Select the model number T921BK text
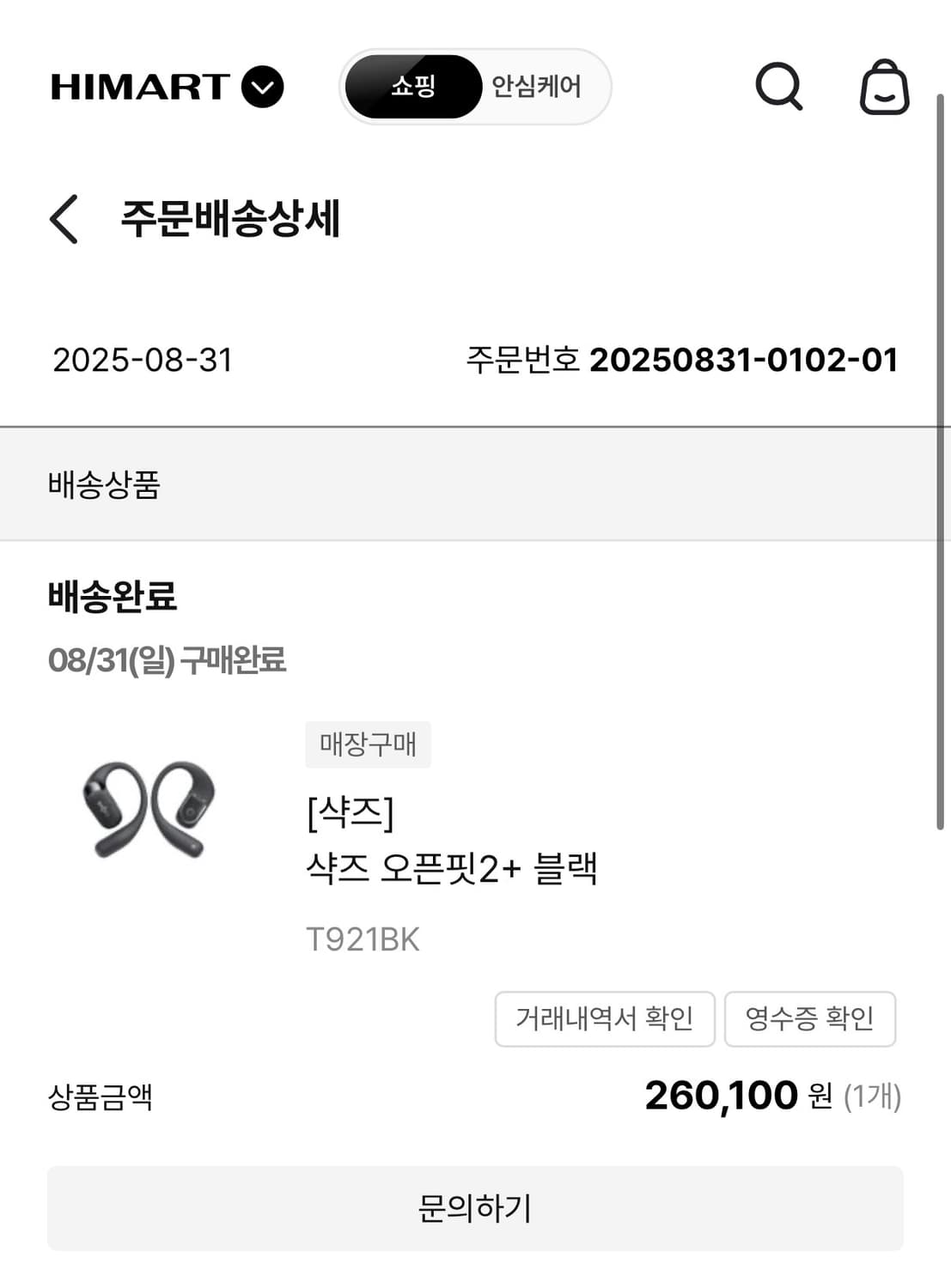Screen dimensions: 951x1288 363,939
